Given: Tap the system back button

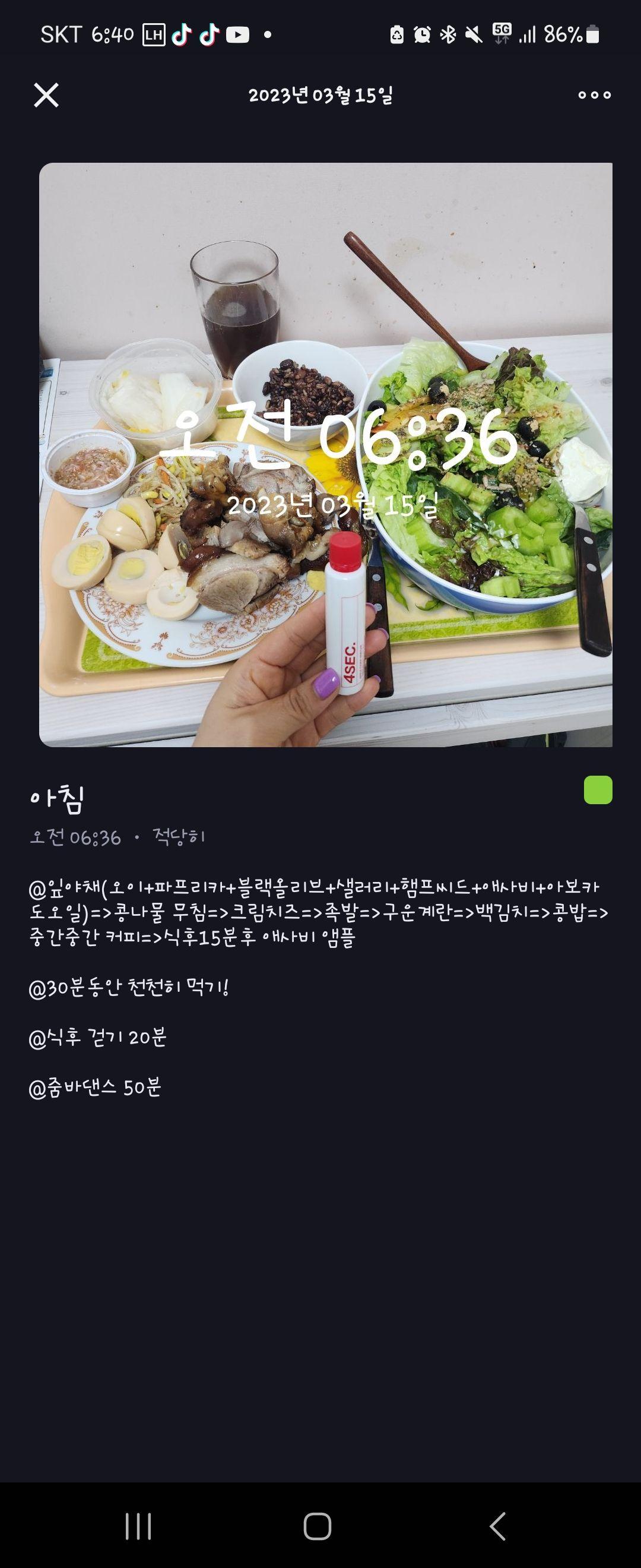Looking at the screenshot, I should 497,1526.
